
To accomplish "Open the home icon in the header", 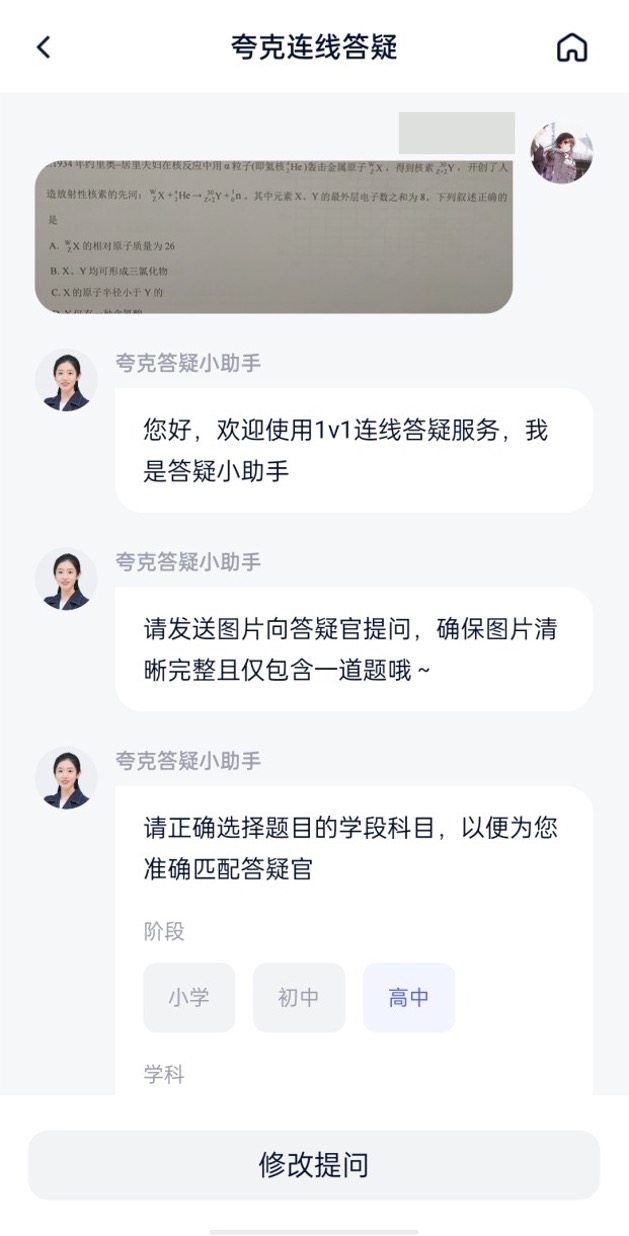I will (571, 47).
